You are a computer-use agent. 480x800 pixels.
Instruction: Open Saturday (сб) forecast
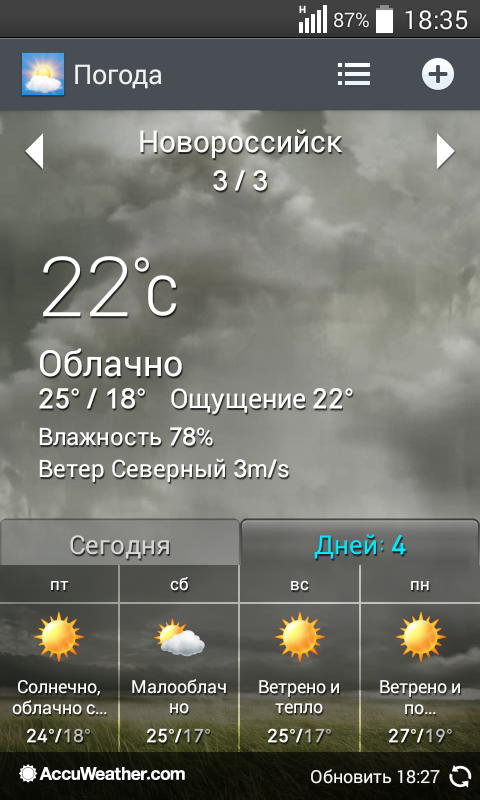[x=179, y=658]
